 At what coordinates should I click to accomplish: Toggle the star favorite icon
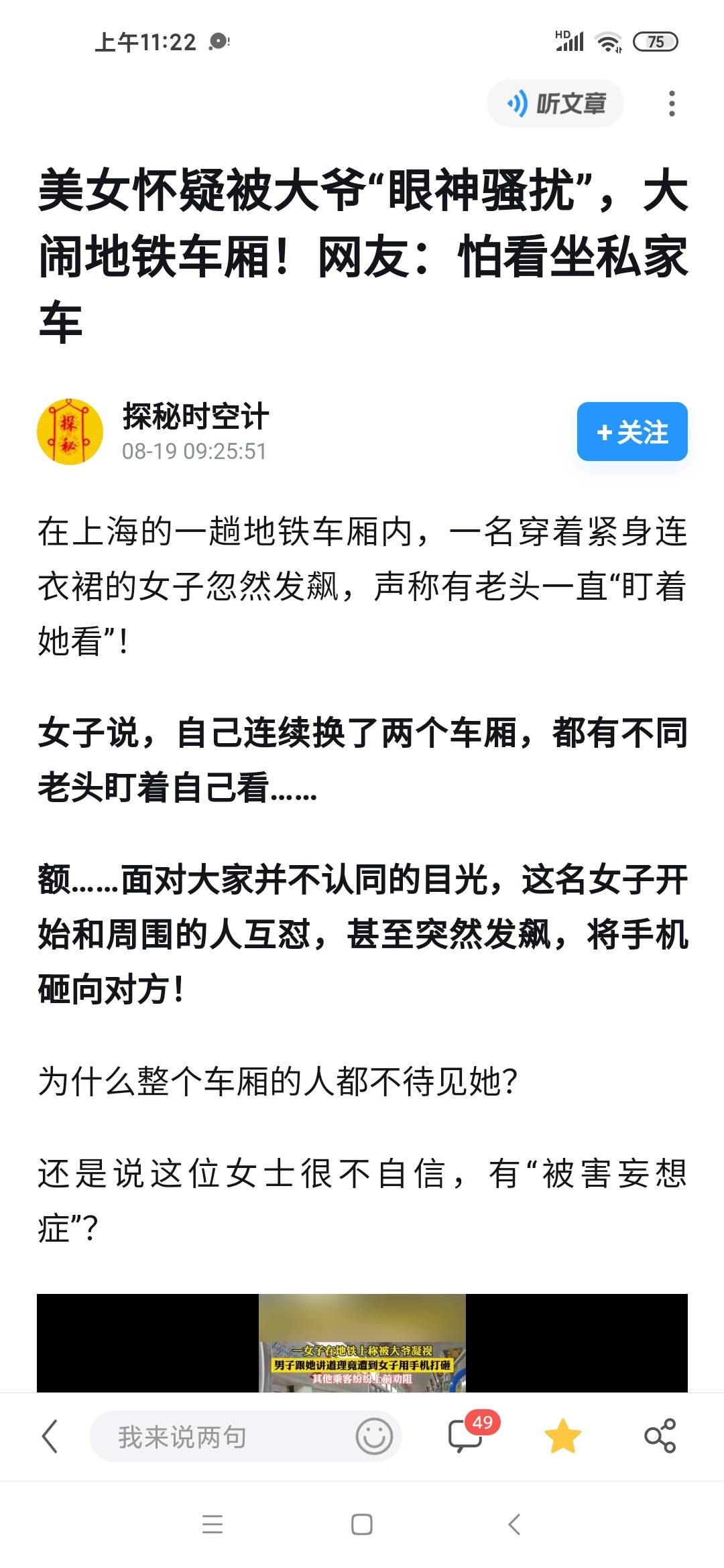pyautogui.click(x=562, y=1436)
